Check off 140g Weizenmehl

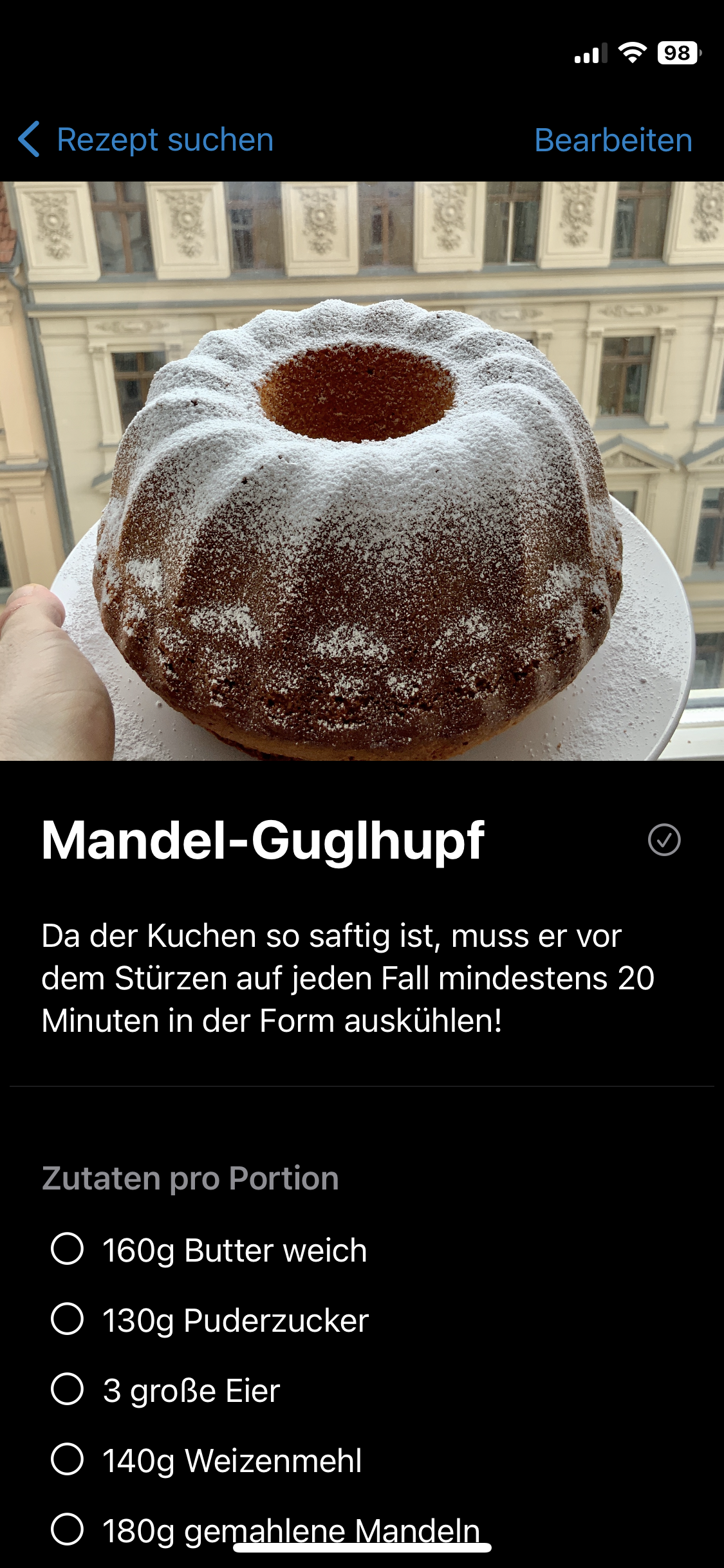[68, 1459]
